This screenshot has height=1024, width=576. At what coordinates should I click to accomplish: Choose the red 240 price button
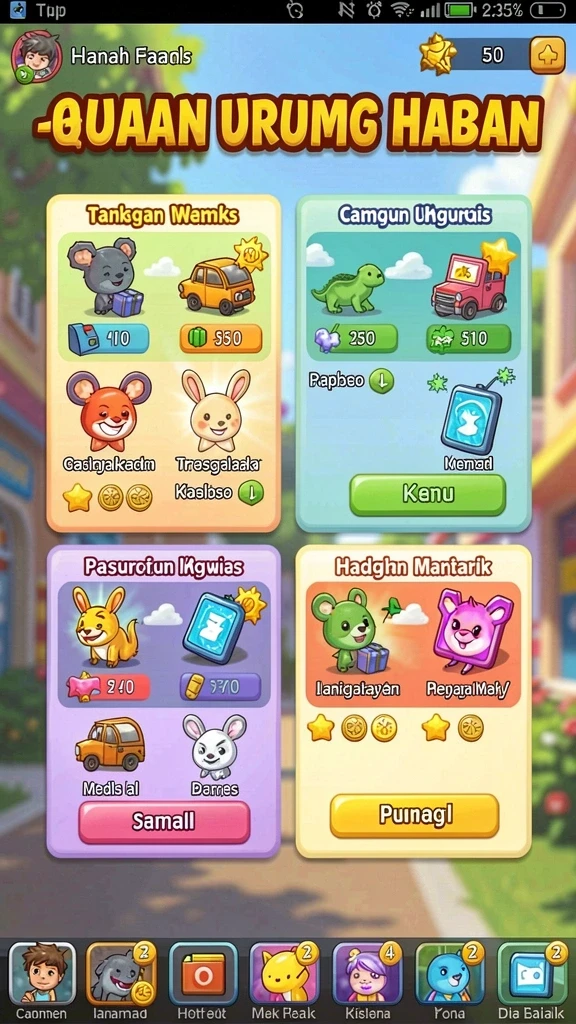108,687
